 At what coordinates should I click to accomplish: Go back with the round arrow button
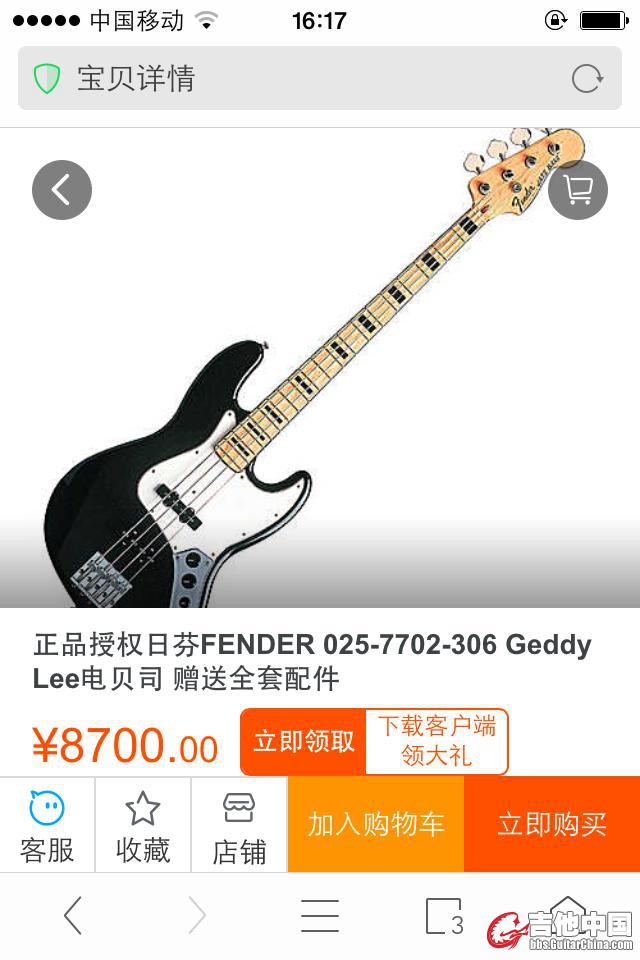click(62, 190)
